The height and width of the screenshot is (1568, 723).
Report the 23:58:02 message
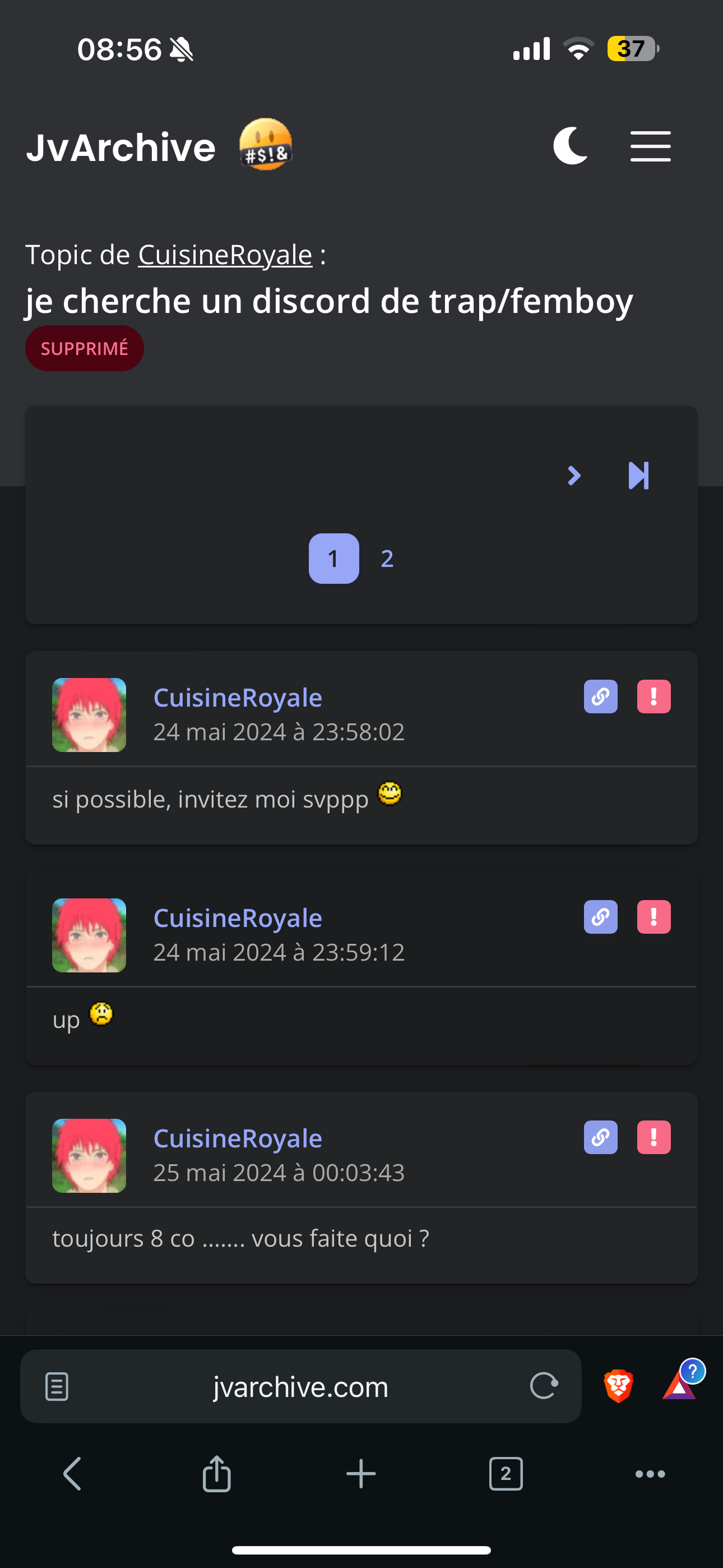[x=654, y=697]
